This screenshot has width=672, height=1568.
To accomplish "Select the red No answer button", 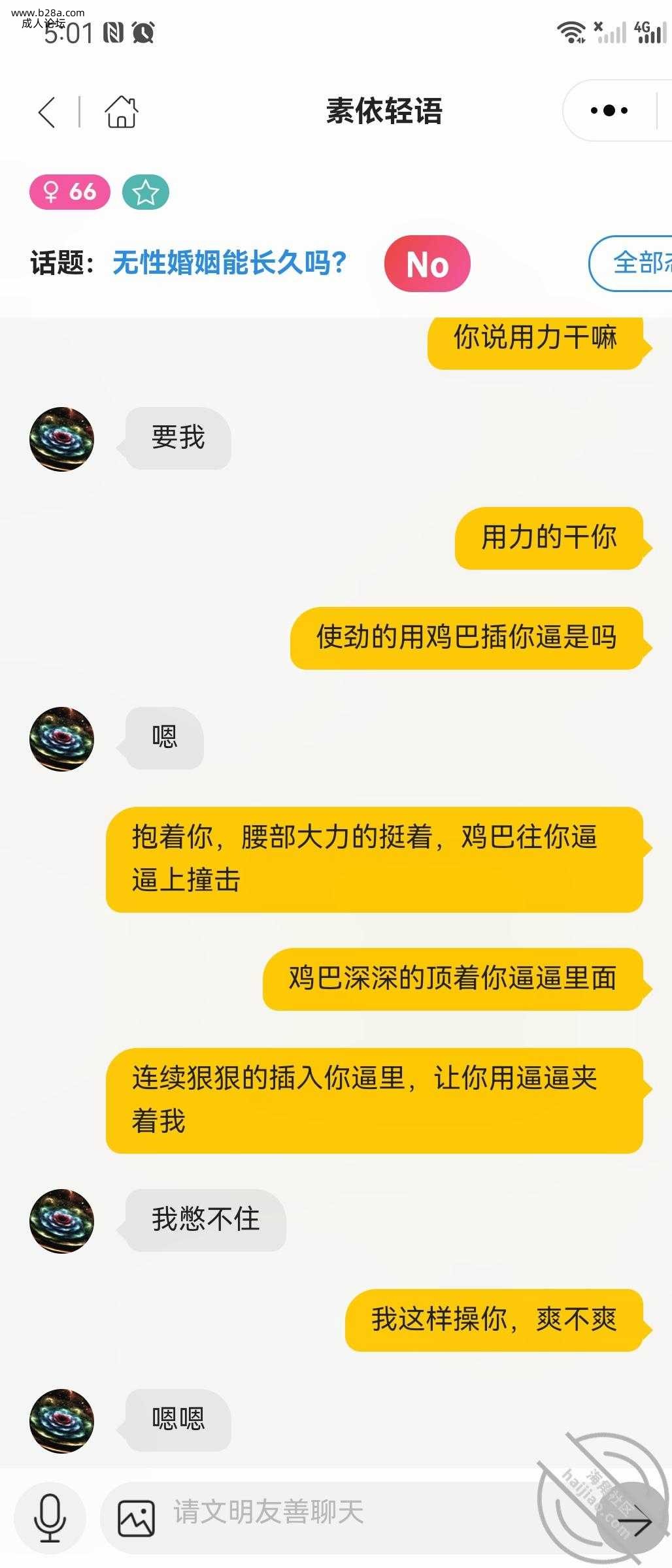I will 427,264.
